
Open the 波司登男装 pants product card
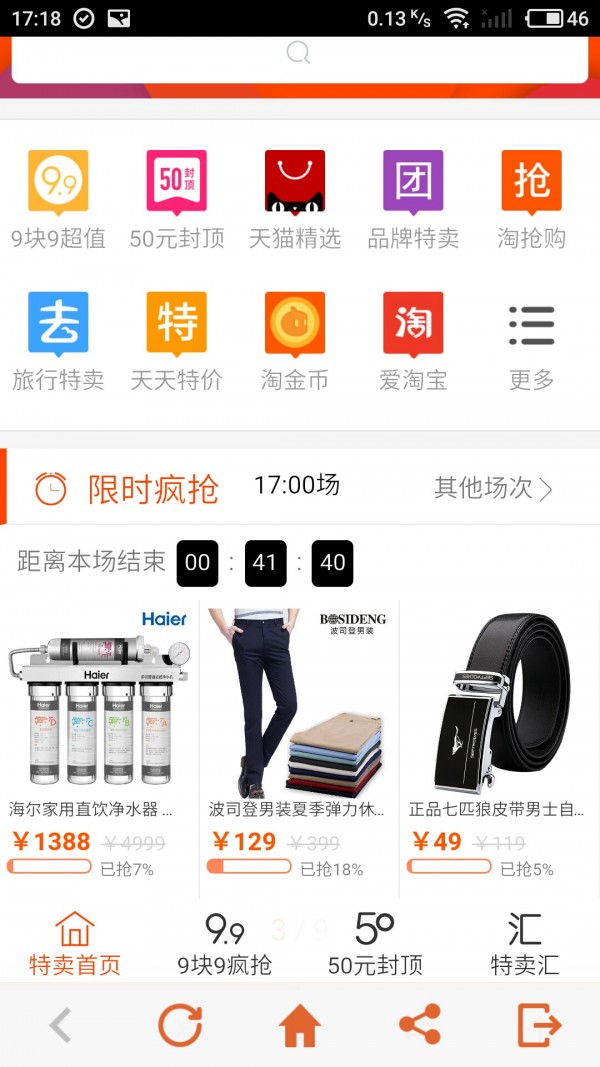(298, 740)
